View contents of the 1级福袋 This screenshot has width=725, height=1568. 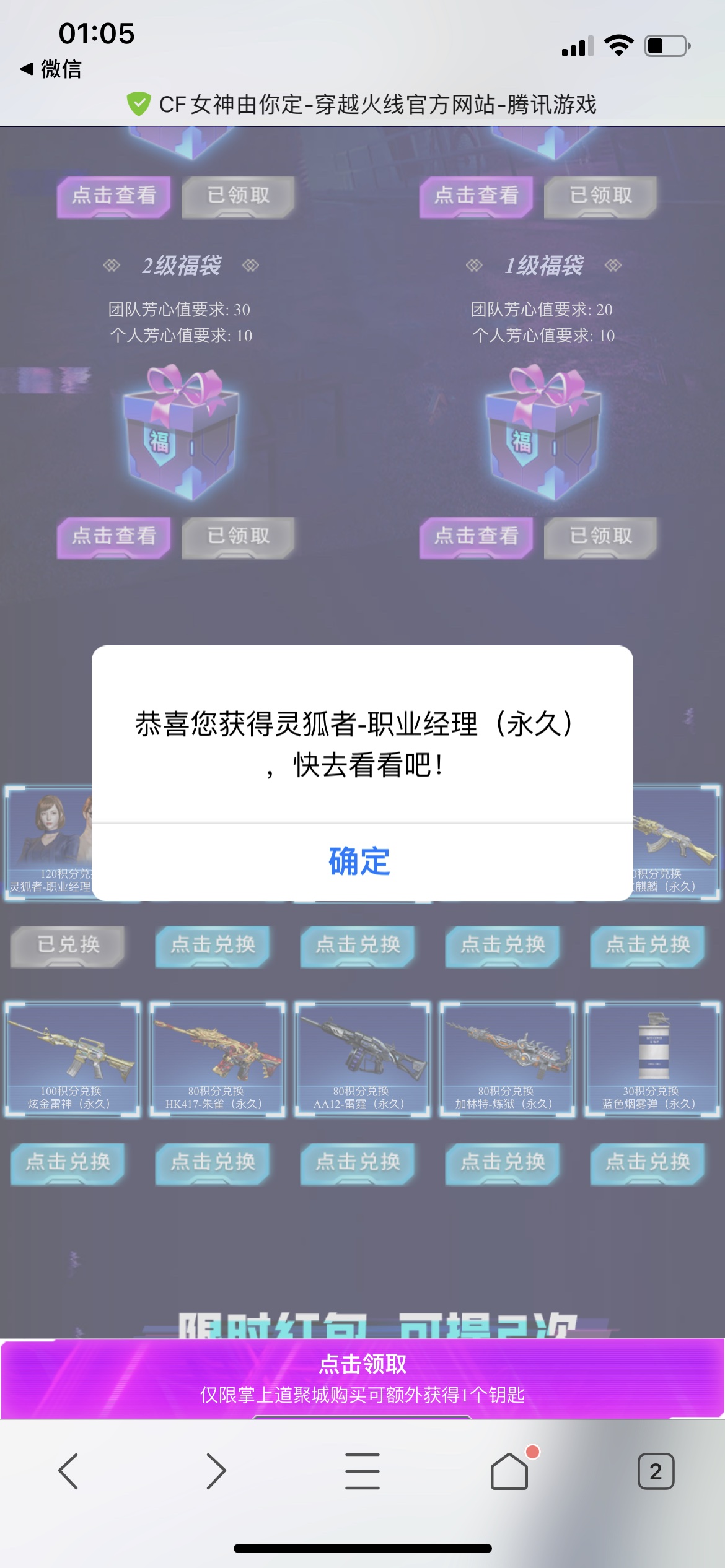[x=476, y=536]
